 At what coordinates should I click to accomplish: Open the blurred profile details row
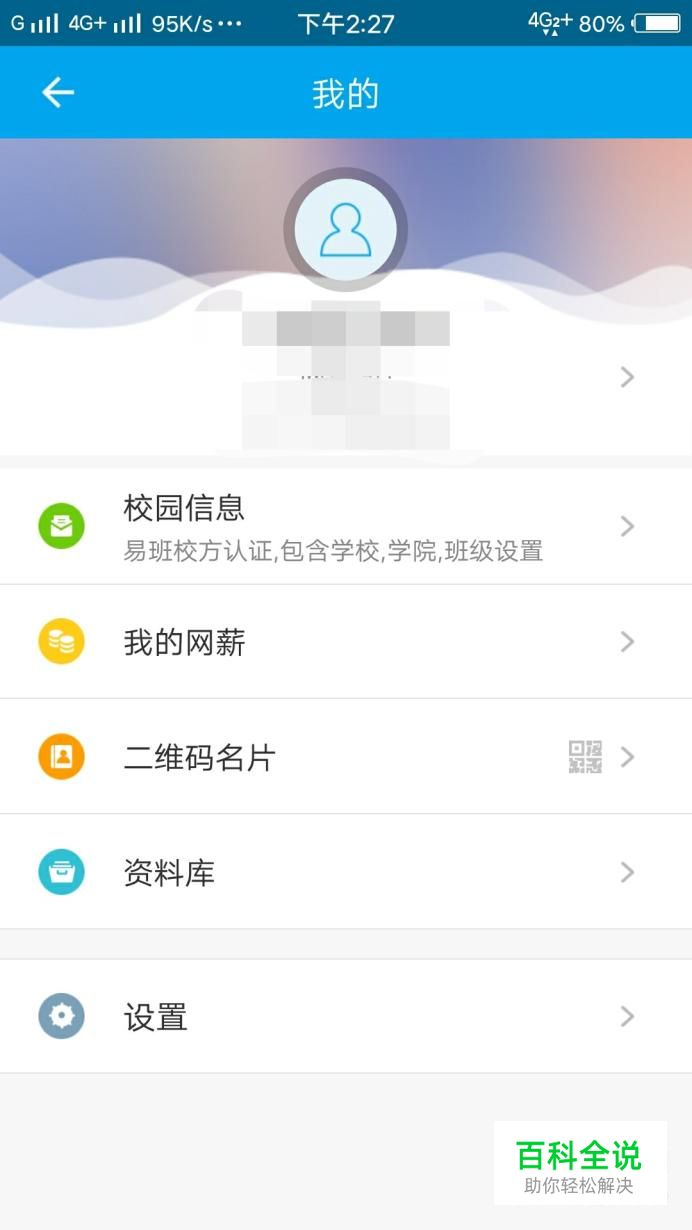tap(346, 377)
